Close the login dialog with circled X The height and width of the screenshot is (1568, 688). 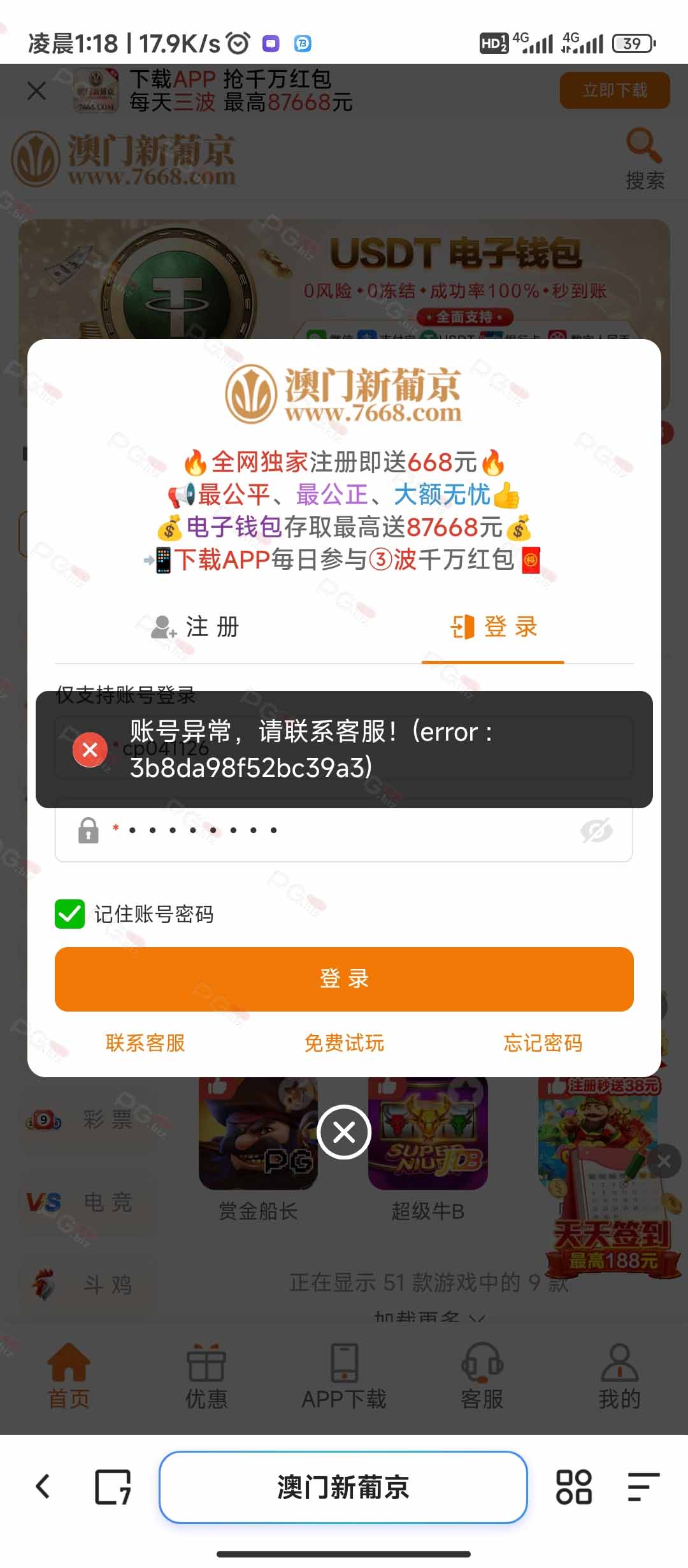[344, 1132]
